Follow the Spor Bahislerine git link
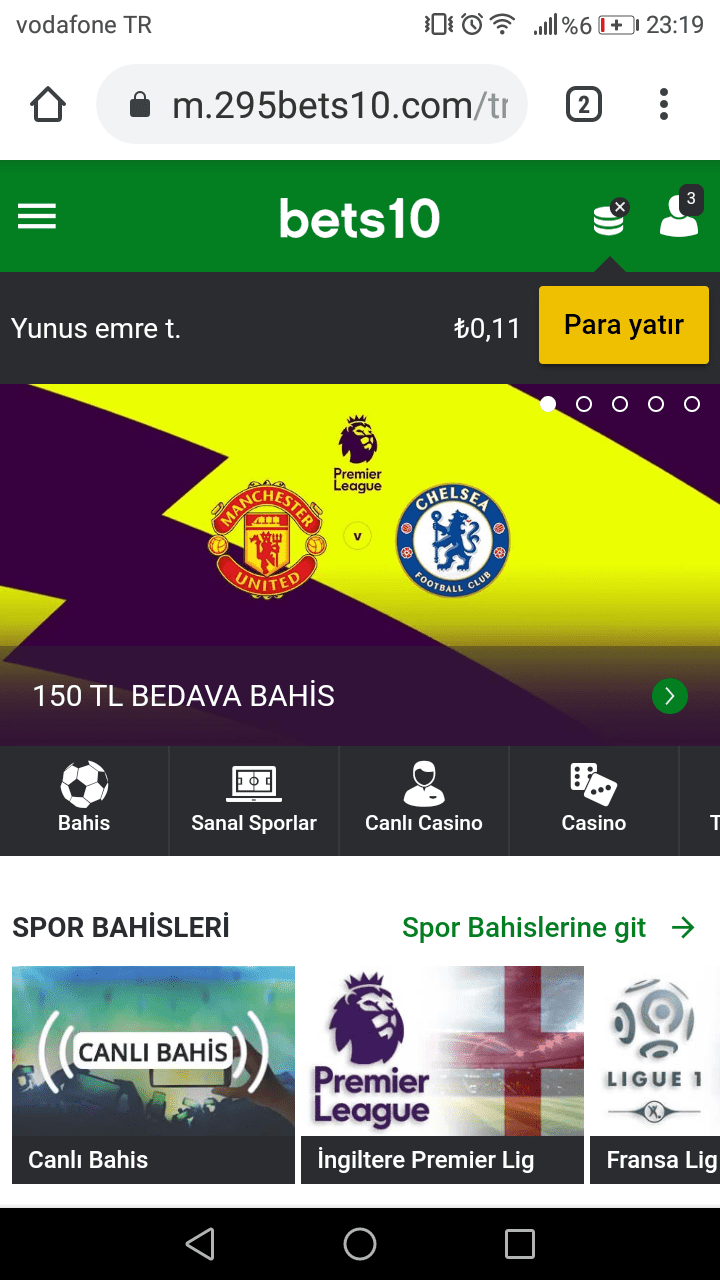This screenshot has width=720, height=1280. (x=548, y=928)
